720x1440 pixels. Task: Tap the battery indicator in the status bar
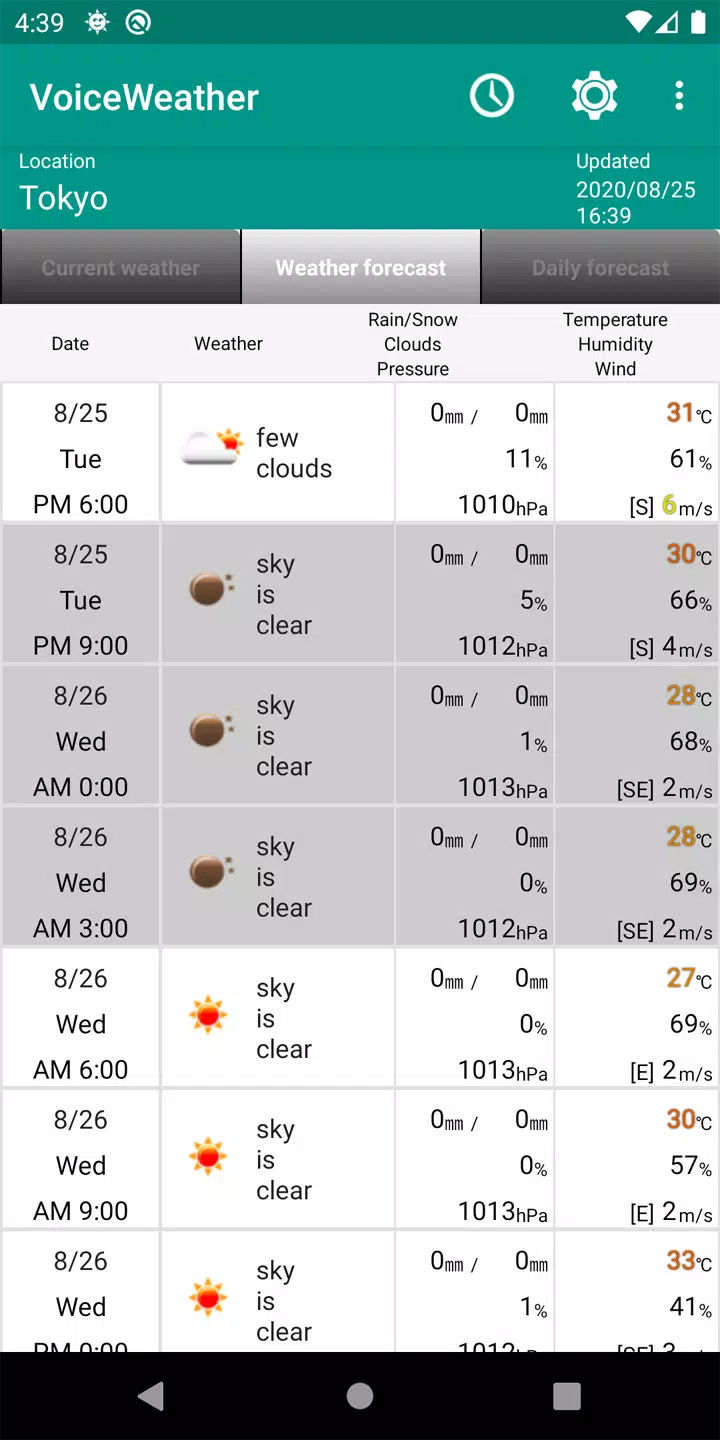click(x=700, y=22)
